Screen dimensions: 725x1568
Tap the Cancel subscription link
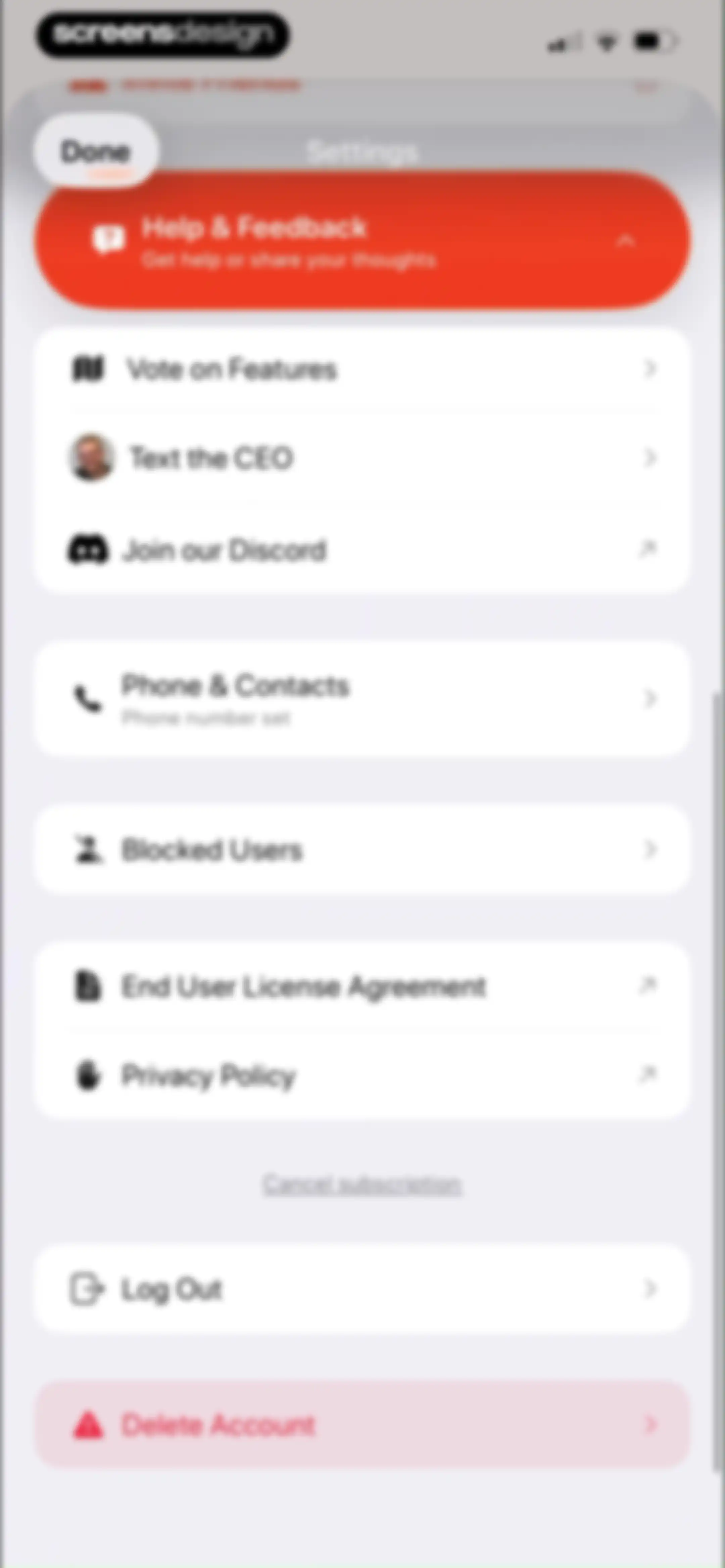pos(362,1185)
